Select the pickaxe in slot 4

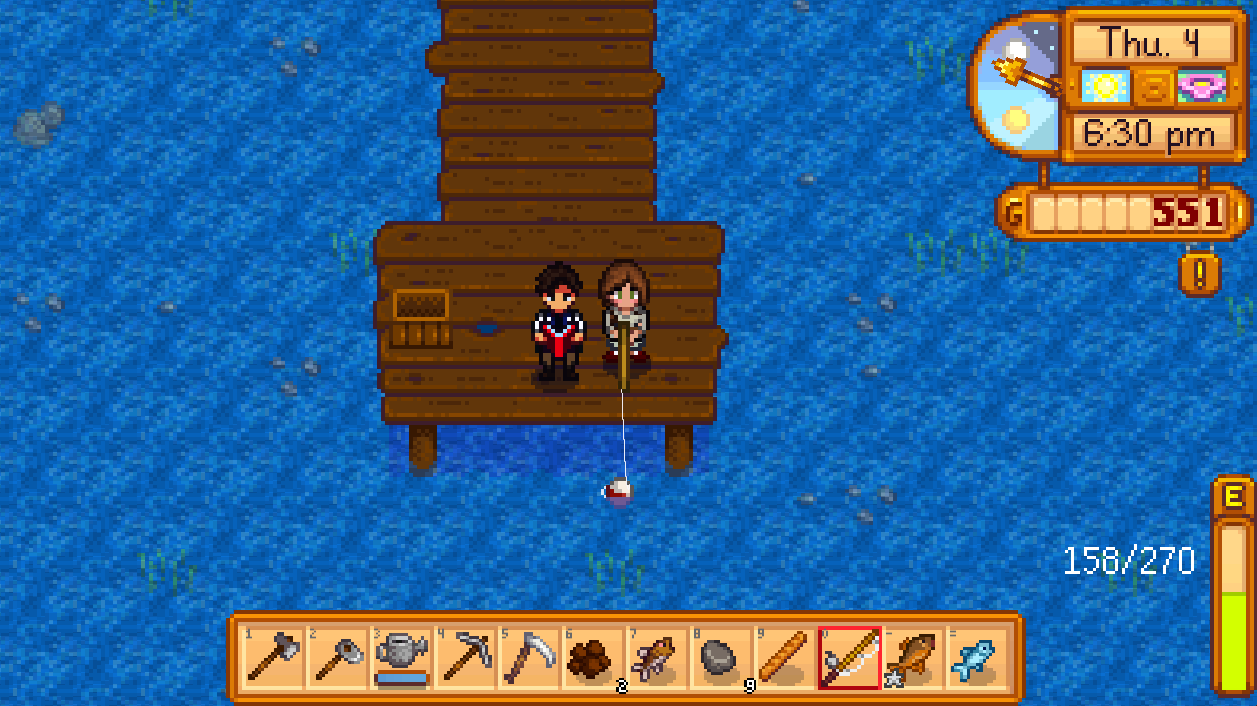coord(465,657)
